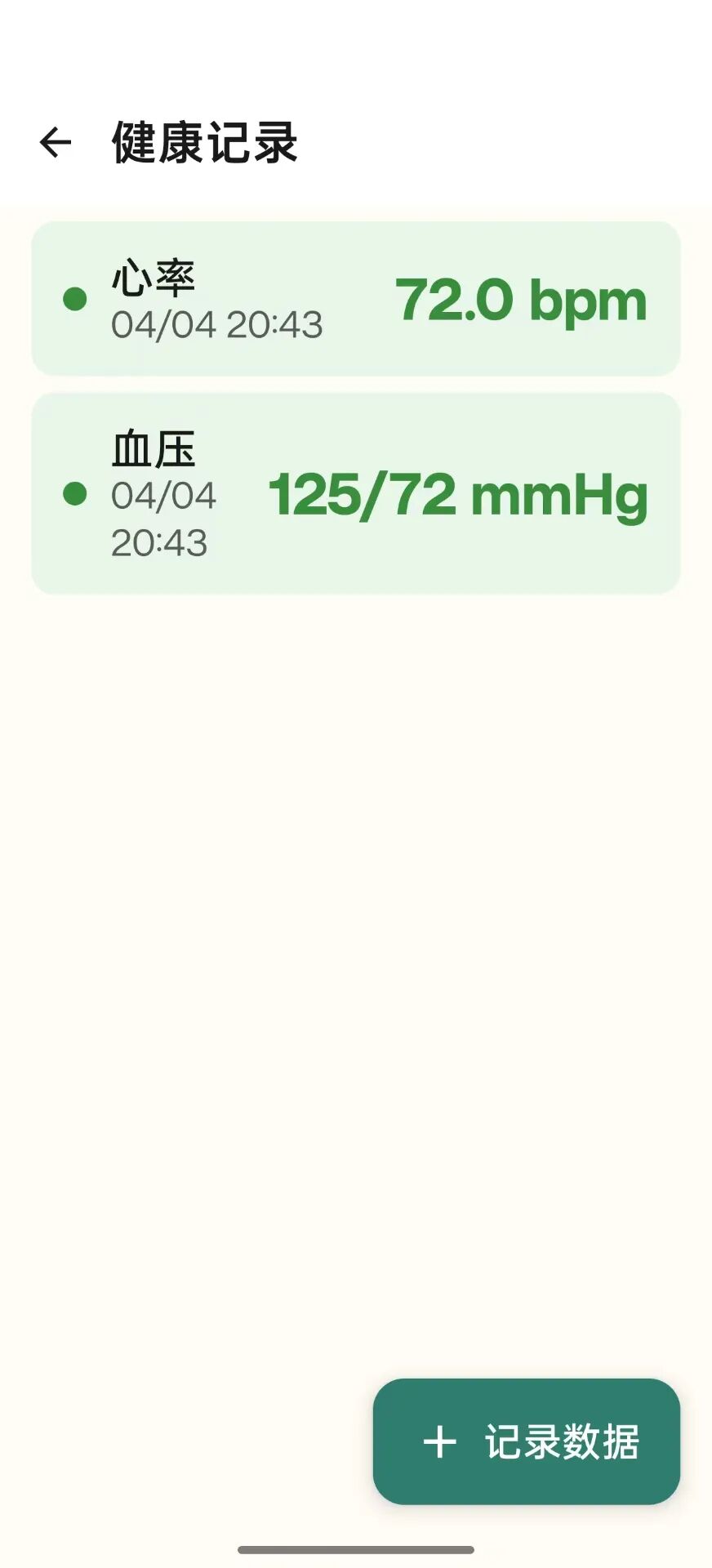Screen dimensions: 712x1568
Task: Click the 健康记录 title text
Action: (205, 143)
